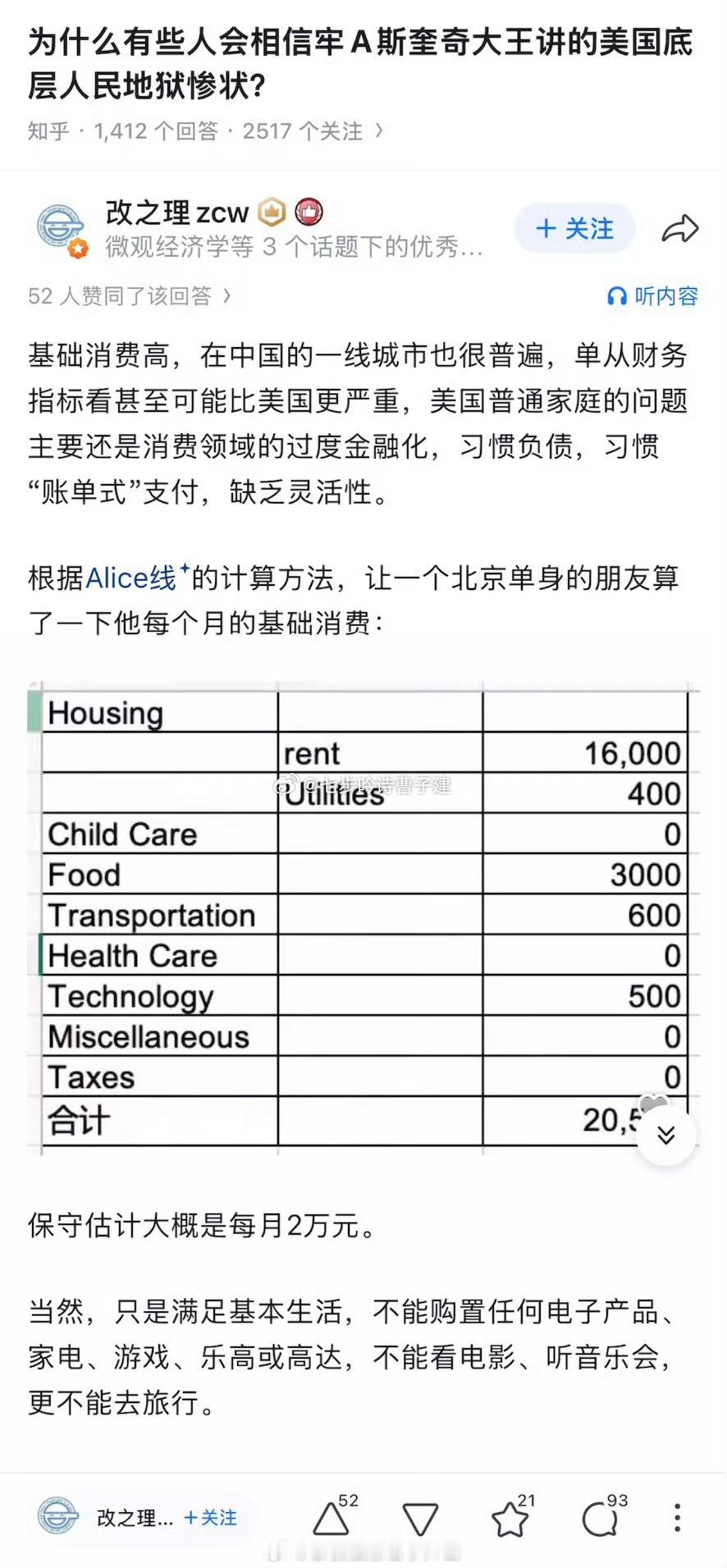
Task: Tap the crown badge next to 改之理 zcw
Action: (271, 212)
